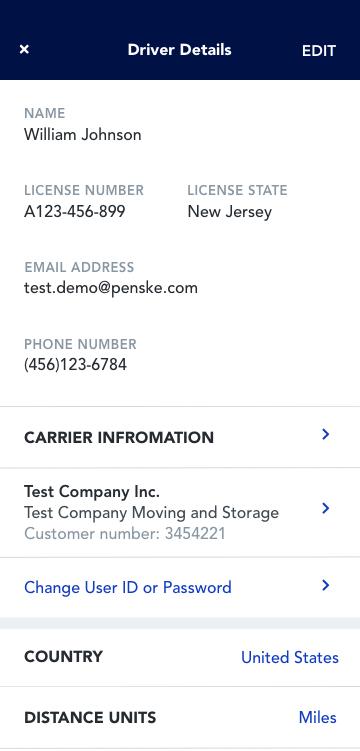Change Distance Units from Miles

pyautogui.click(x=317, y=717)
